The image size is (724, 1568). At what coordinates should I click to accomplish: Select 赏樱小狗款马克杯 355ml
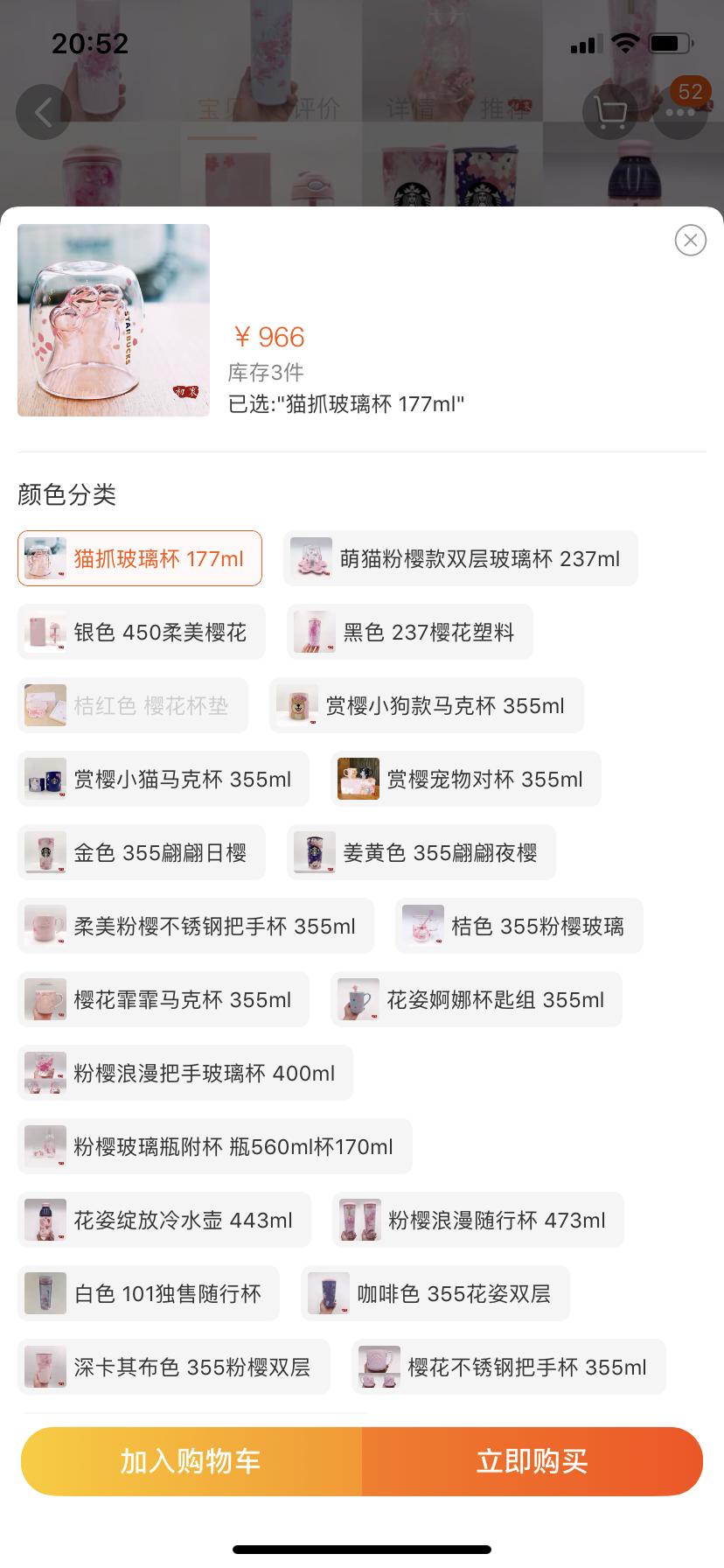[426, 705]
